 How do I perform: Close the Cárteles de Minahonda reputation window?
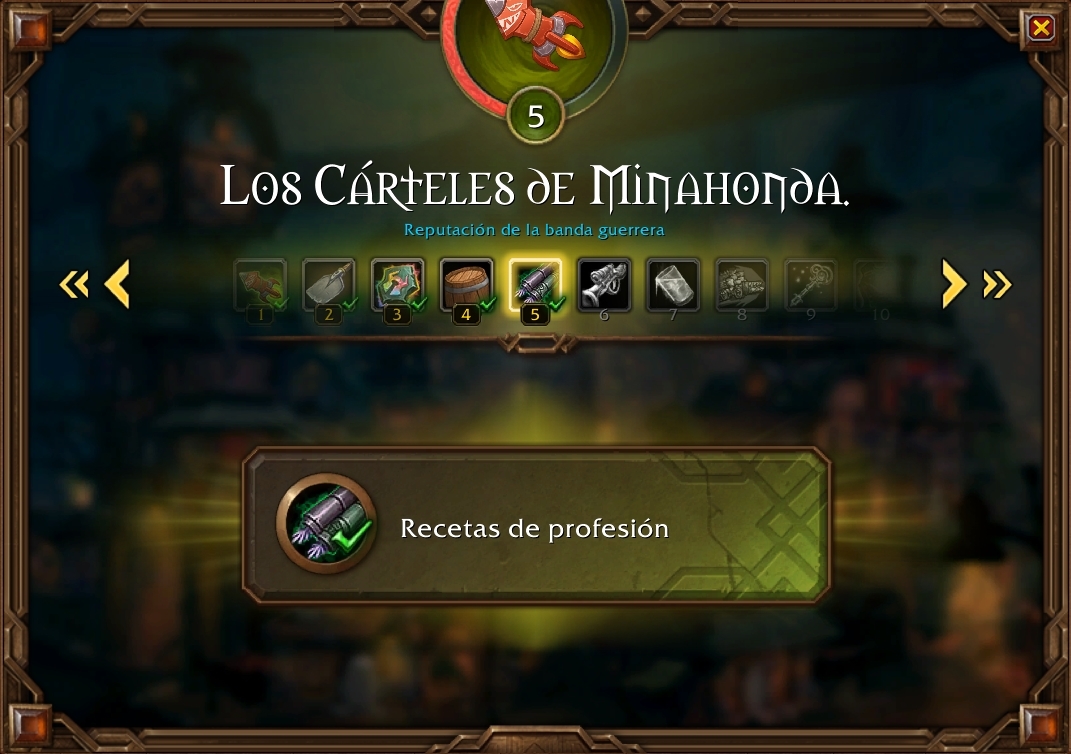coord(1040,28)
